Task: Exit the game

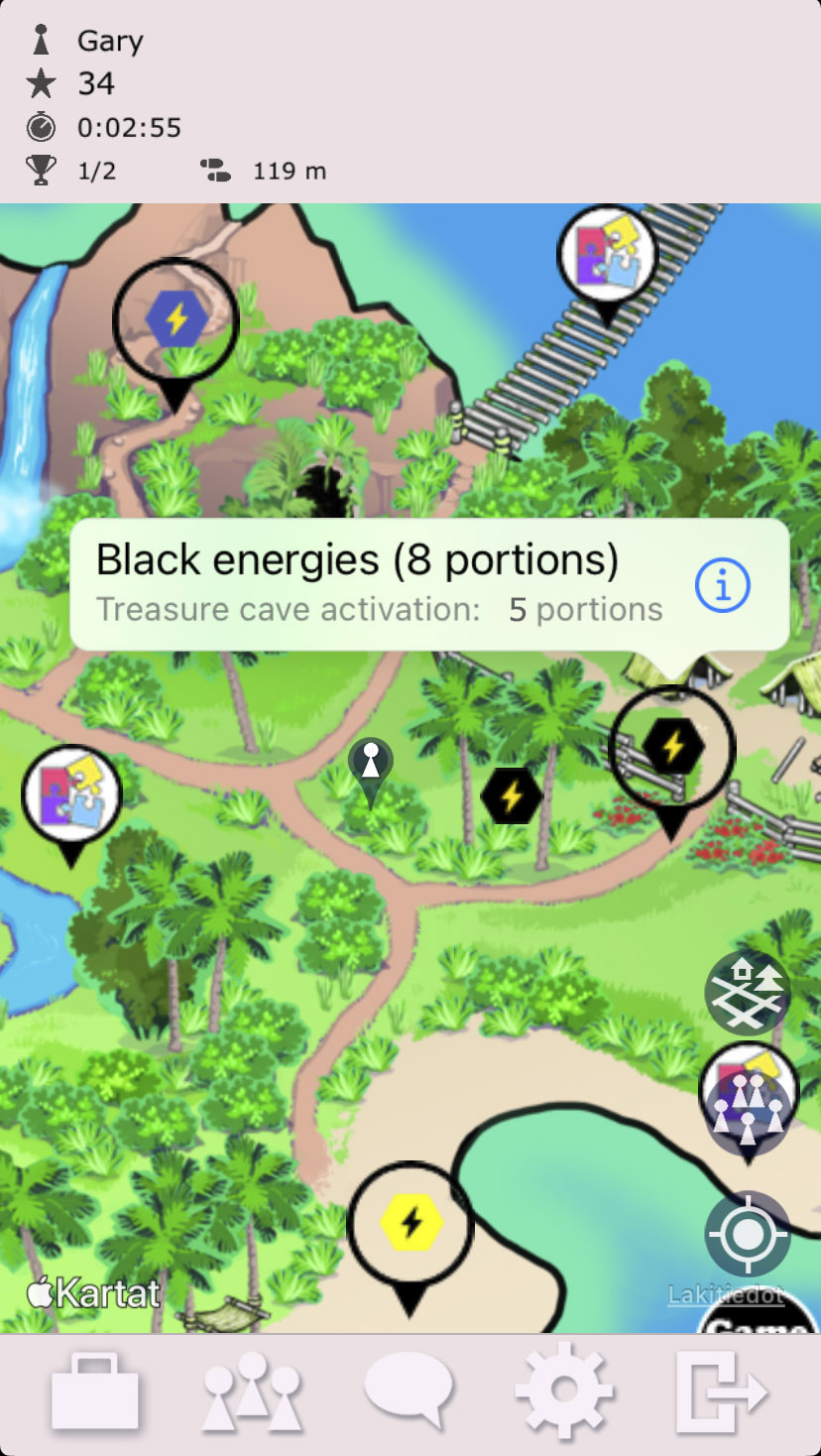Action: tap(721, 1392)
